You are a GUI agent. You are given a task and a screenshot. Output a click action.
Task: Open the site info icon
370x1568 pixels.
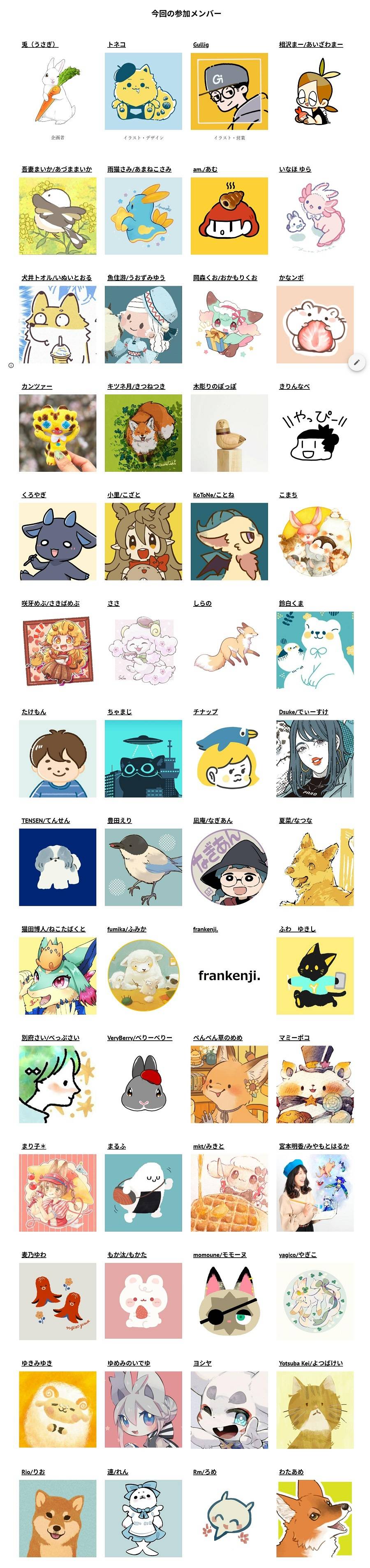pyautogui.click(x=11, y=365)
